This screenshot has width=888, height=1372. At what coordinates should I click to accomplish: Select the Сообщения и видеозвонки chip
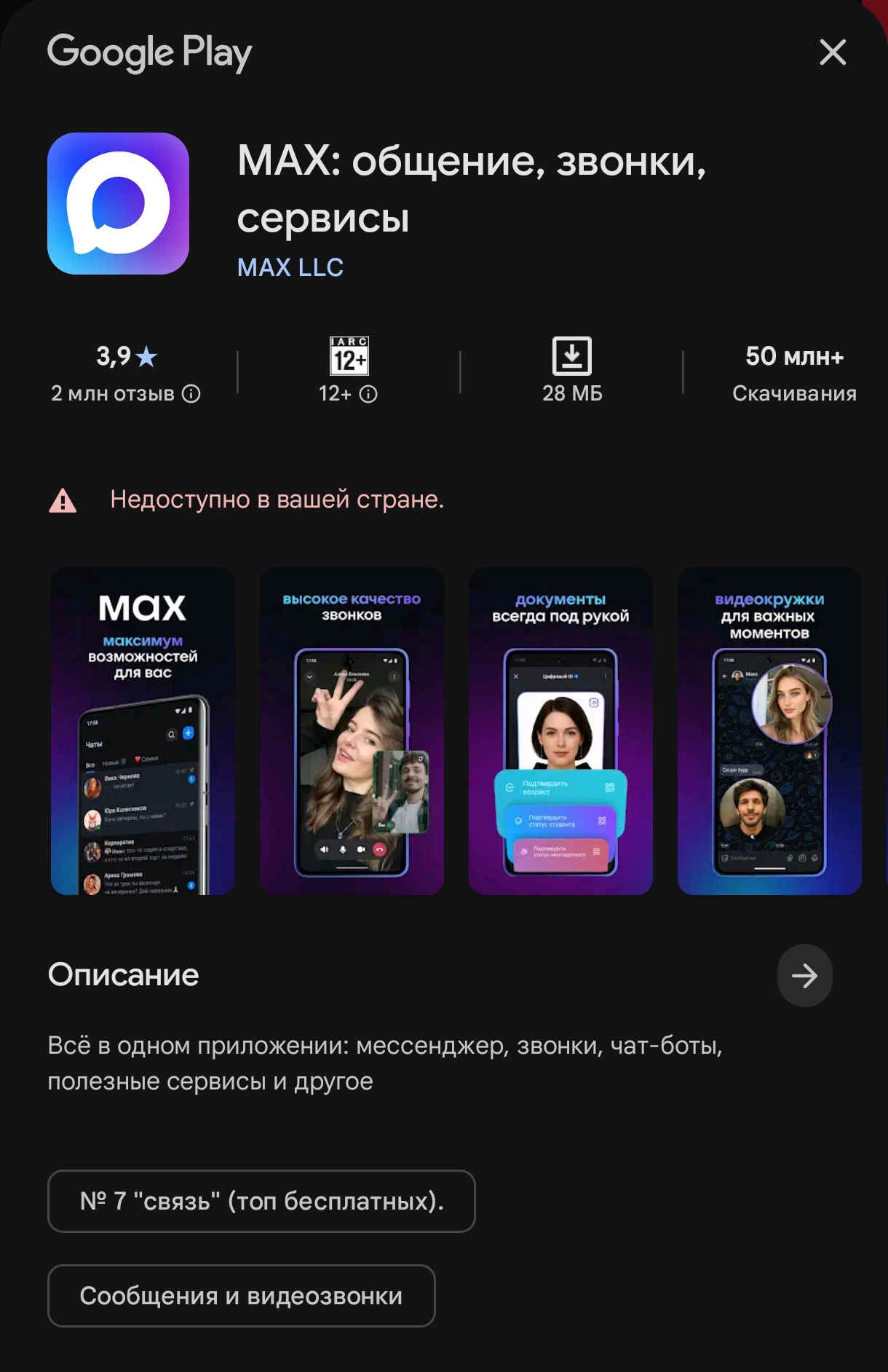pyautogui.click(x=241, y=1296)
